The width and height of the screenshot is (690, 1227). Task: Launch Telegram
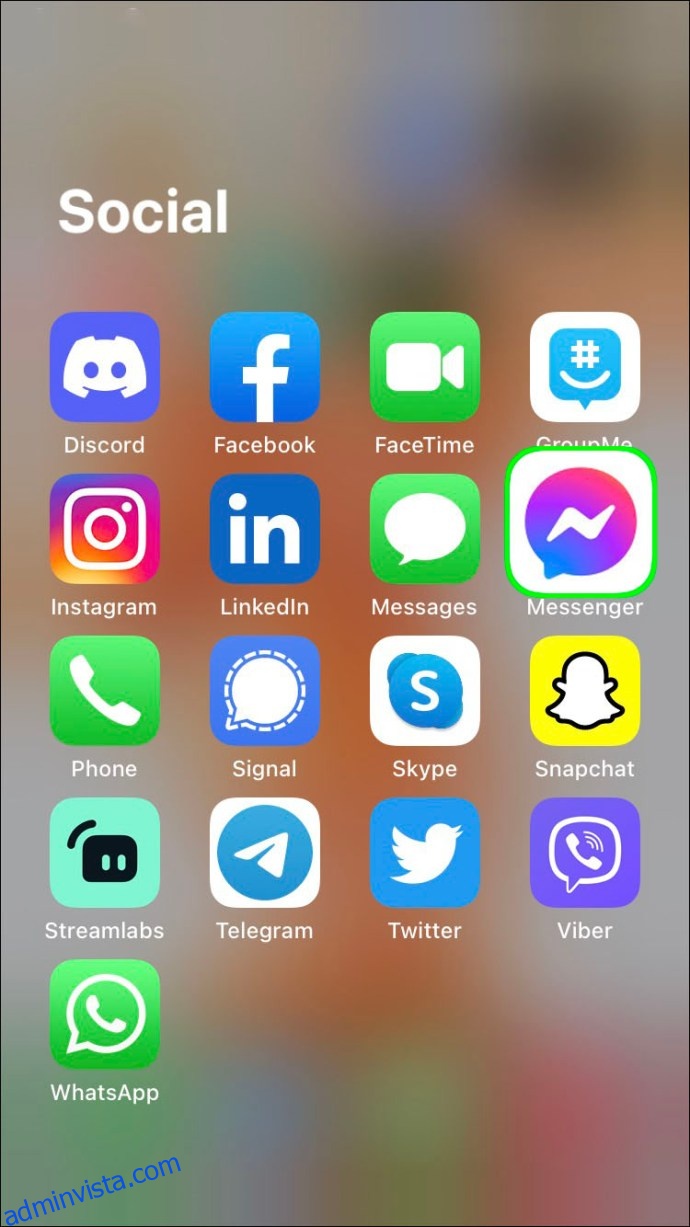[264, 852]
